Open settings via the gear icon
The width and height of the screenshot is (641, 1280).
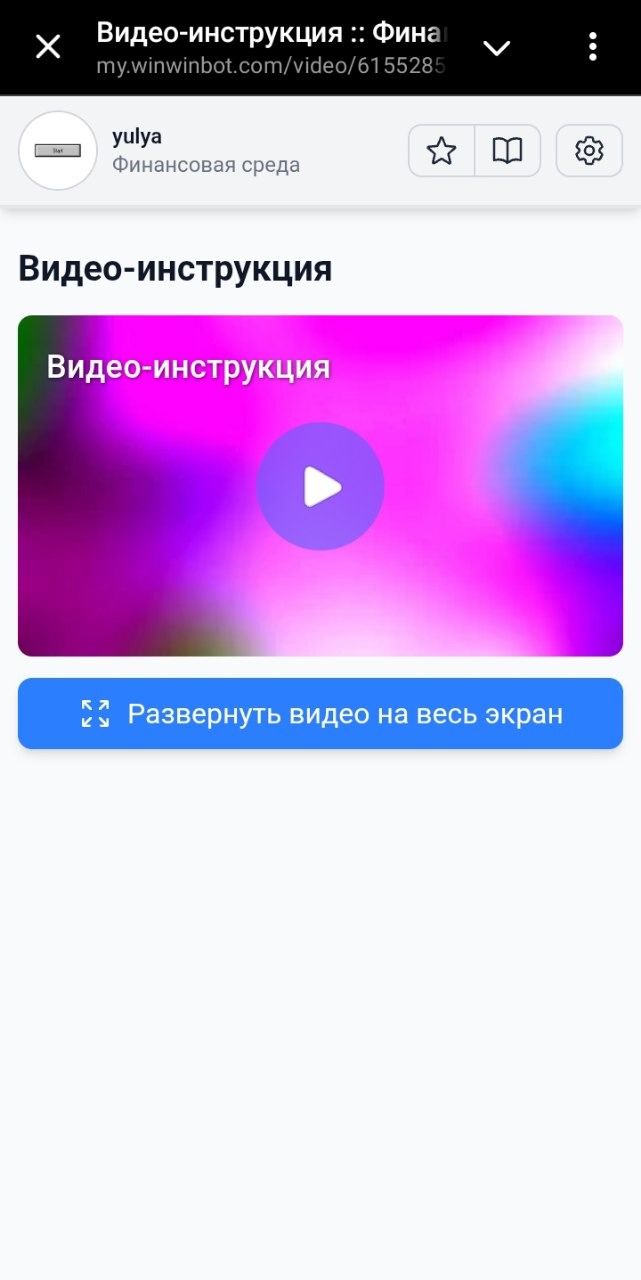(x=589, y=151)
